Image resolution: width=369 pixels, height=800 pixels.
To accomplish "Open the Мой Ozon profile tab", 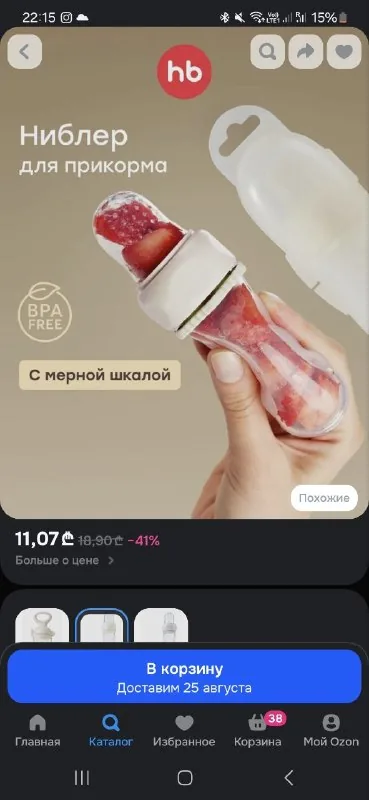I will [x=331, y=731].
